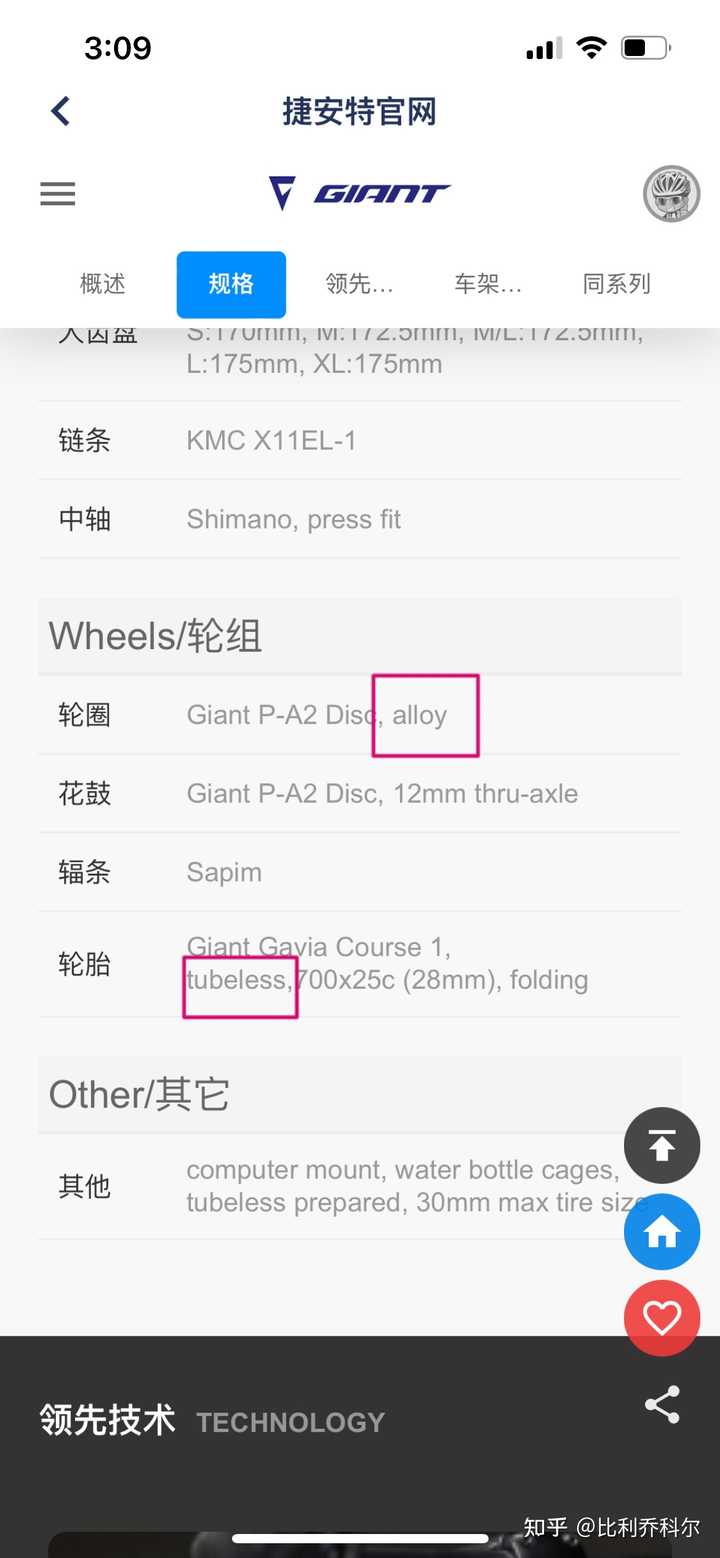Tap the cyclist avatar profile icon

(x=670, y=195)
